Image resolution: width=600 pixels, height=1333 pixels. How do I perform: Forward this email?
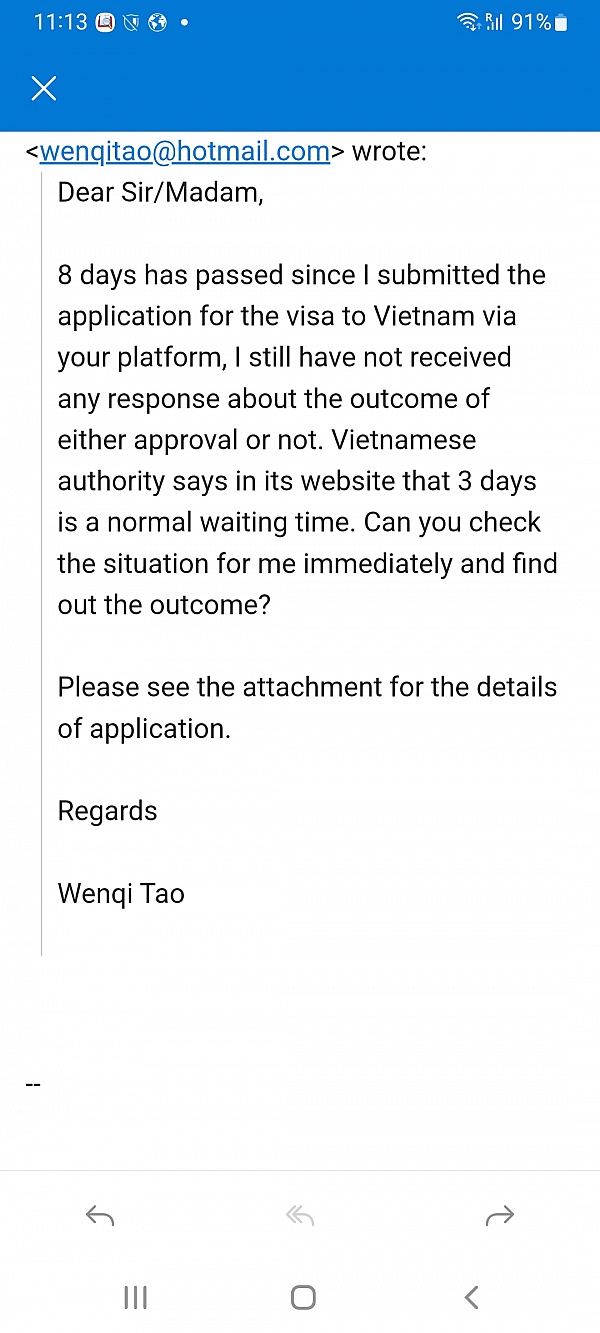coord(499,1215)
